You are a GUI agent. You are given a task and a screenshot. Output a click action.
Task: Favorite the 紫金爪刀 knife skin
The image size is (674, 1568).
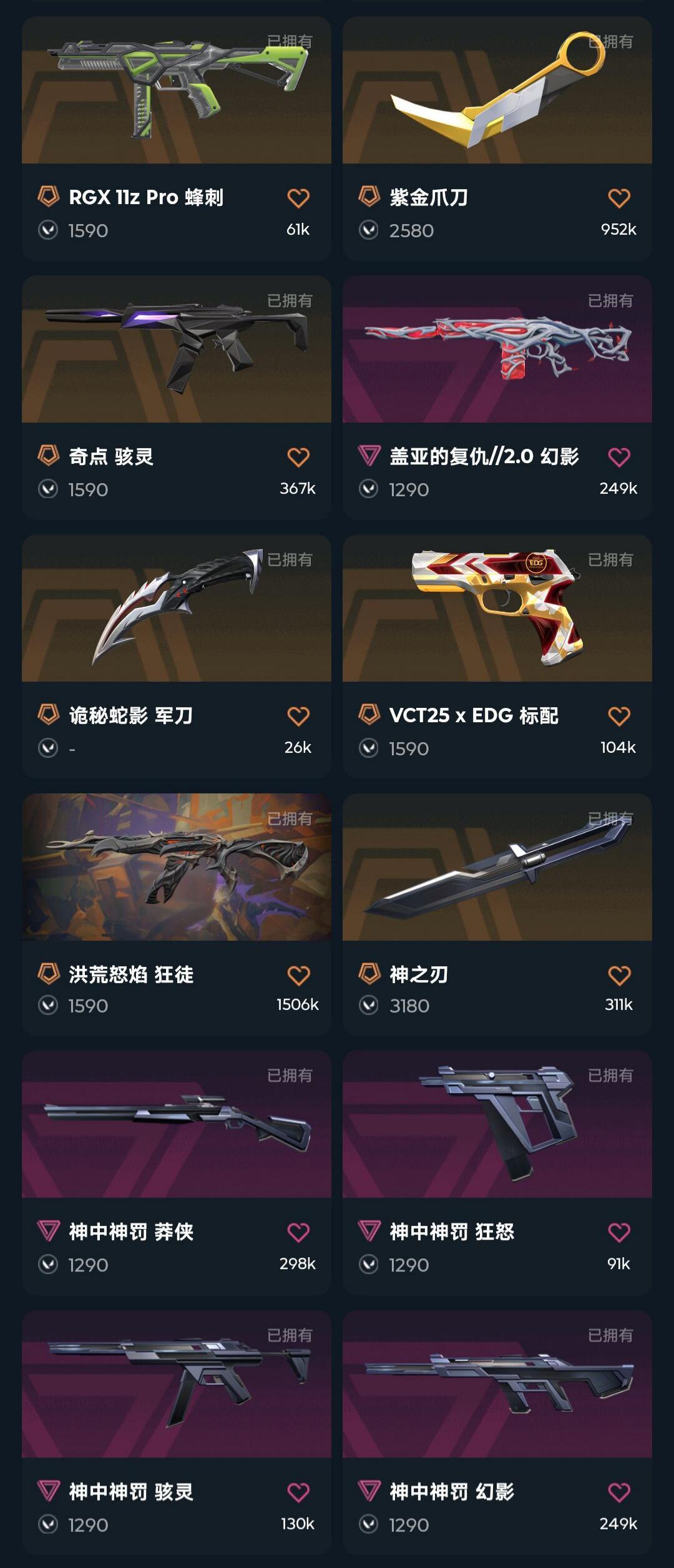pyautogui.click(x=619, y=198)
